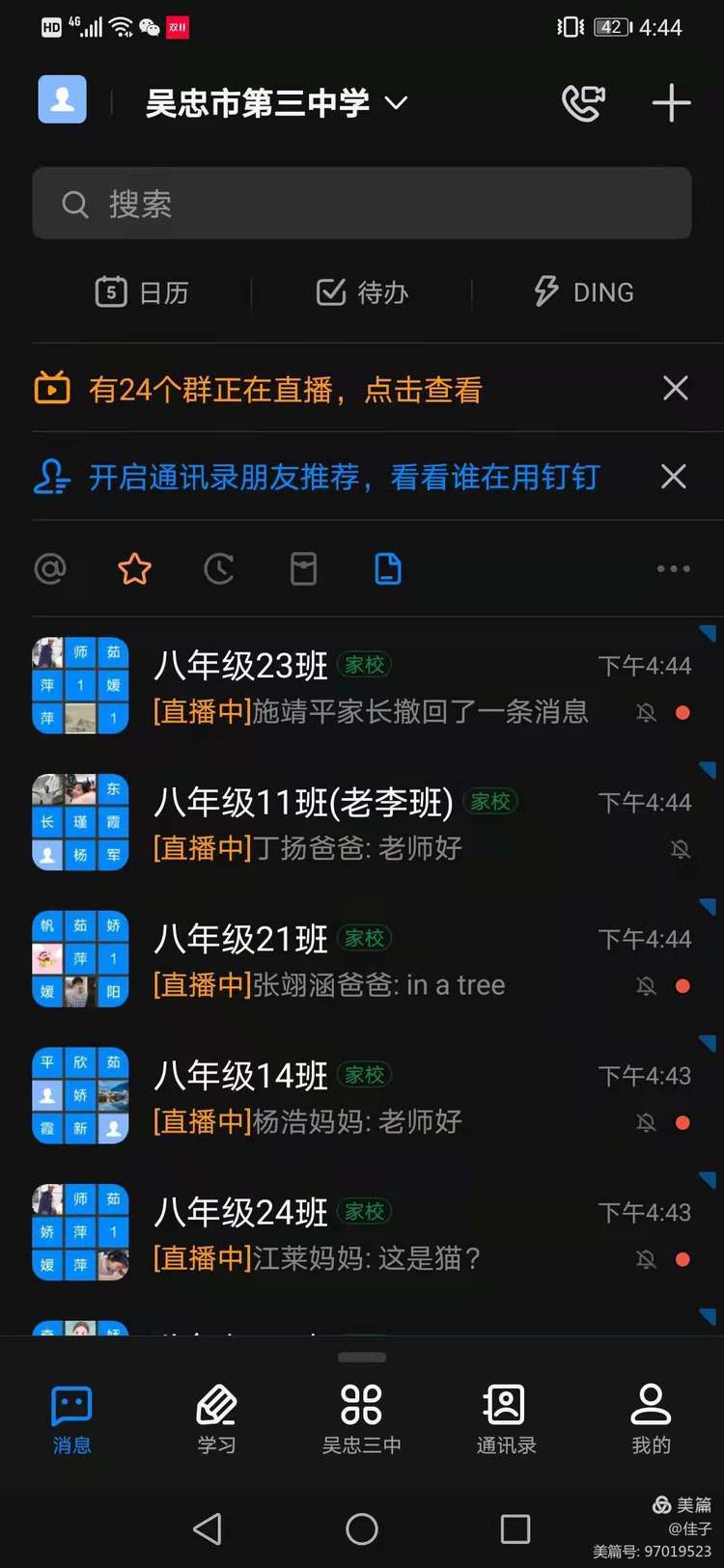Go to the system home screen

[362, 1528]
